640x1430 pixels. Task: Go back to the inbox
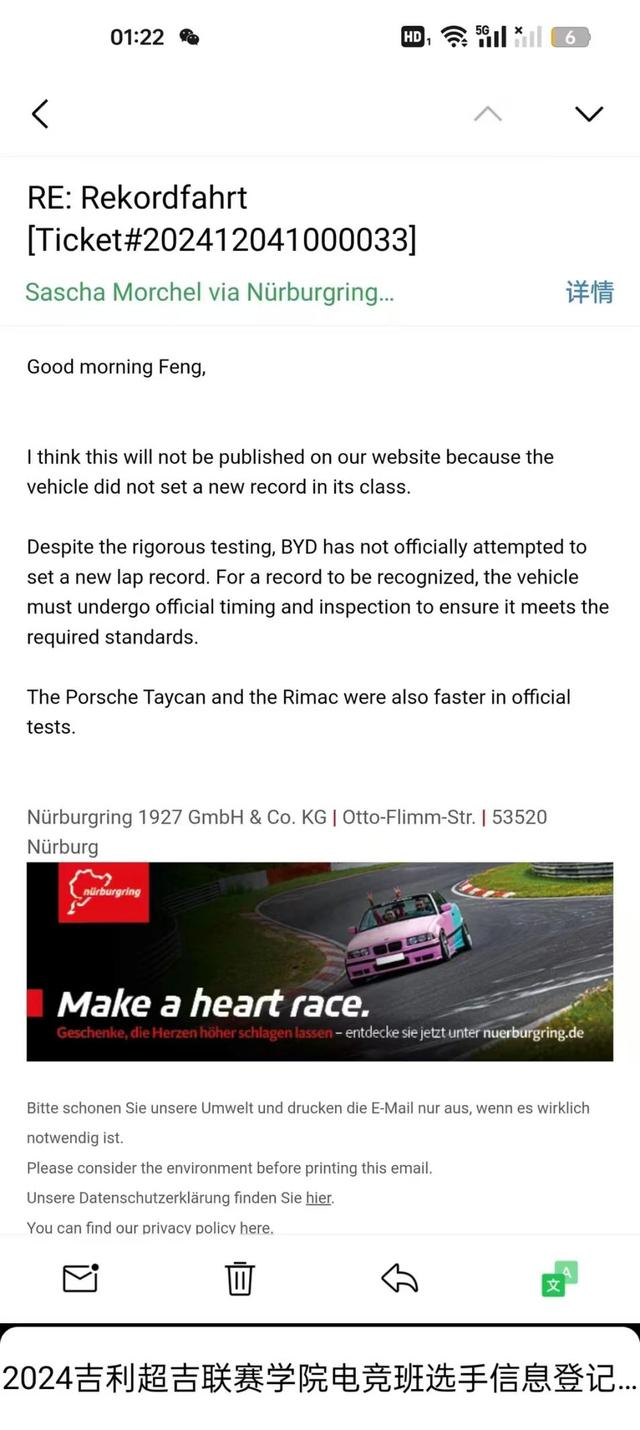point(40,114)
